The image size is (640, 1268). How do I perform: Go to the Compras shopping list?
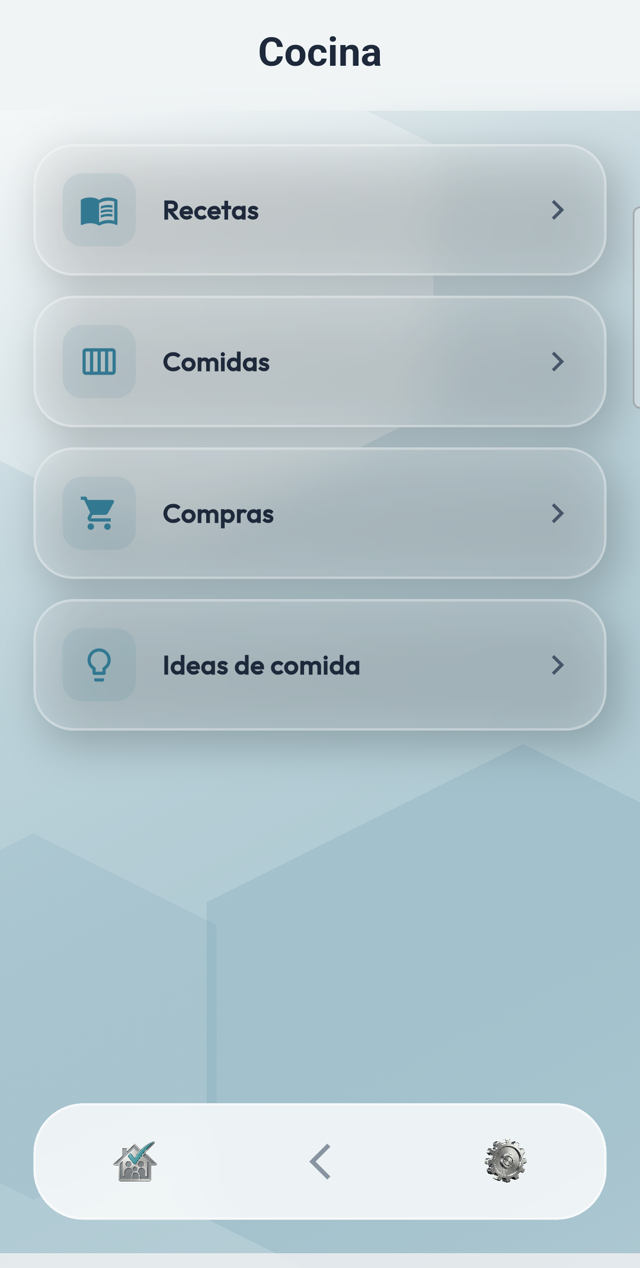coord(320,513)
